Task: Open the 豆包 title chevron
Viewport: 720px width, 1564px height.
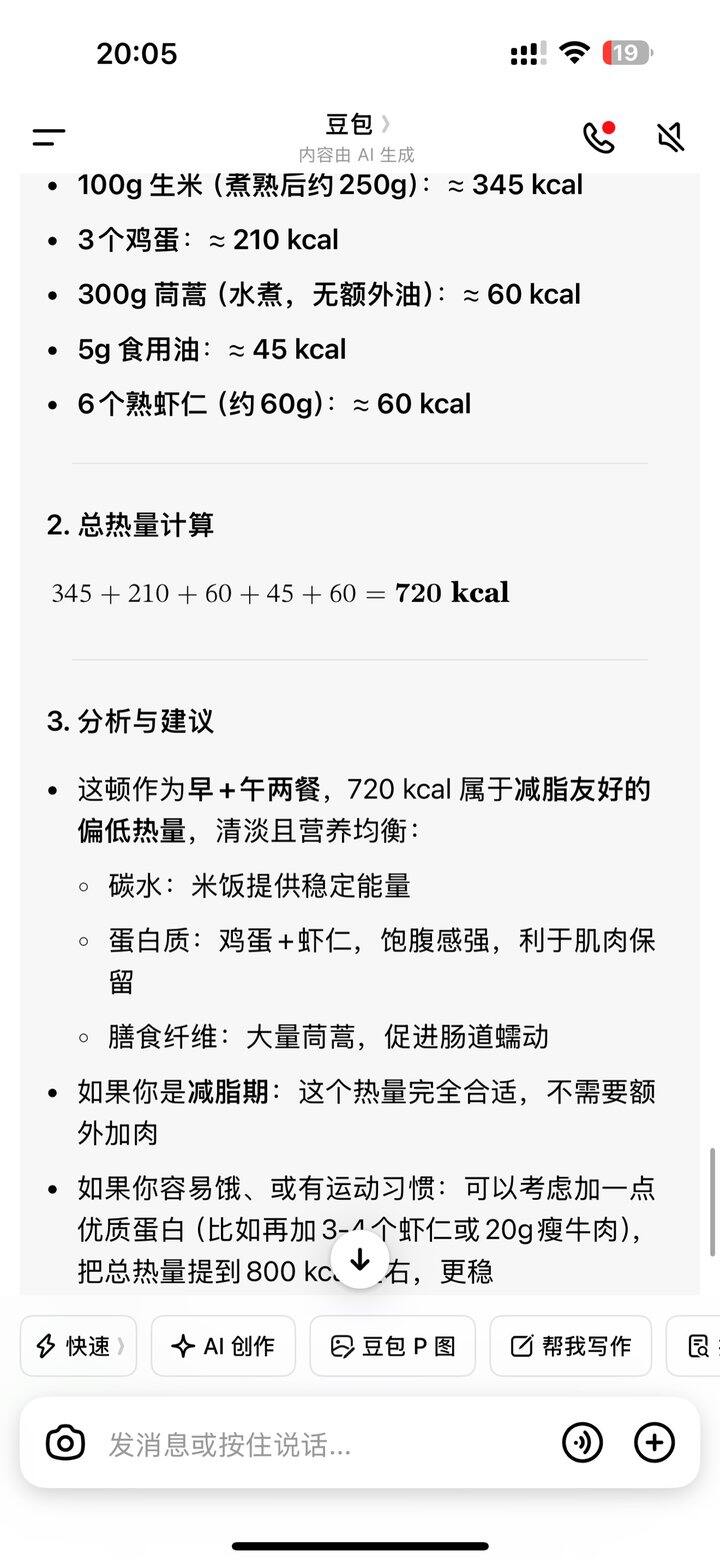Action: [x=386, y=124]
